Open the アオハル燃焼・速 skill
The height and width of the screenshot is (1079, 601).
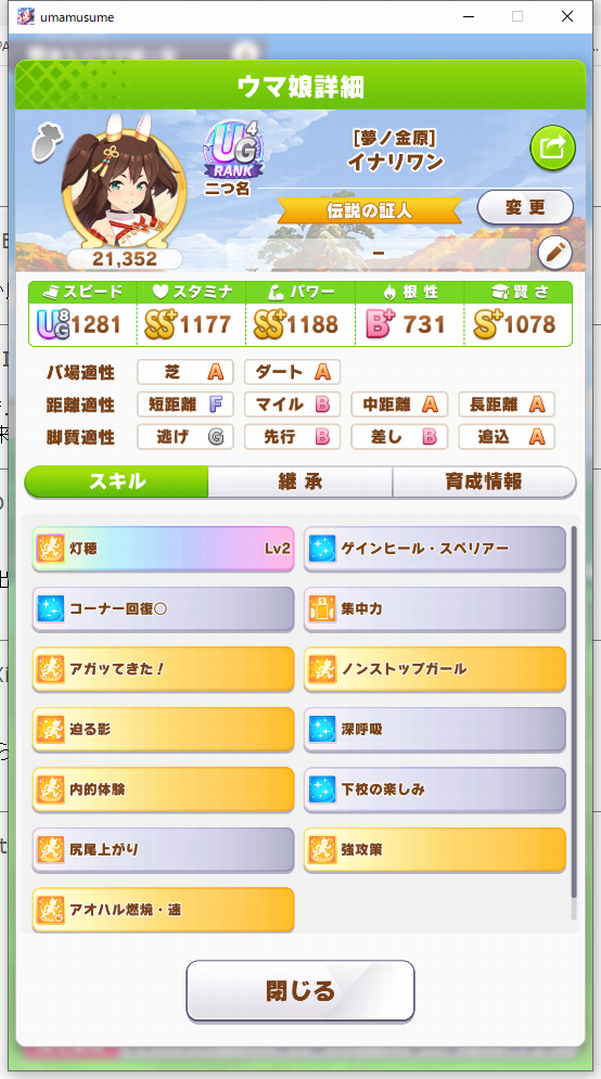click(163, 910)
